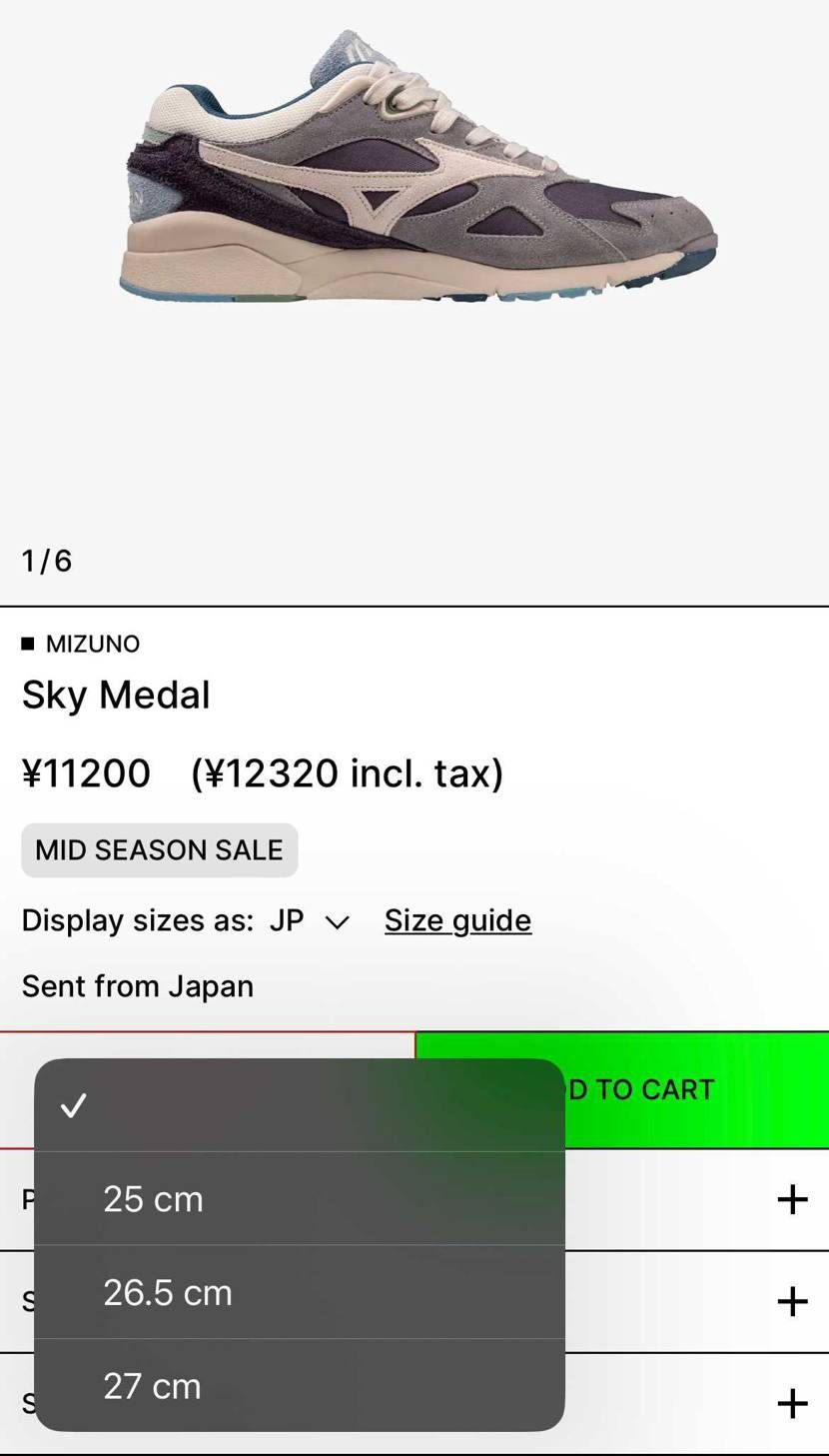
Task: Choose the 26.5 cm size
Action: (300, 1292)
